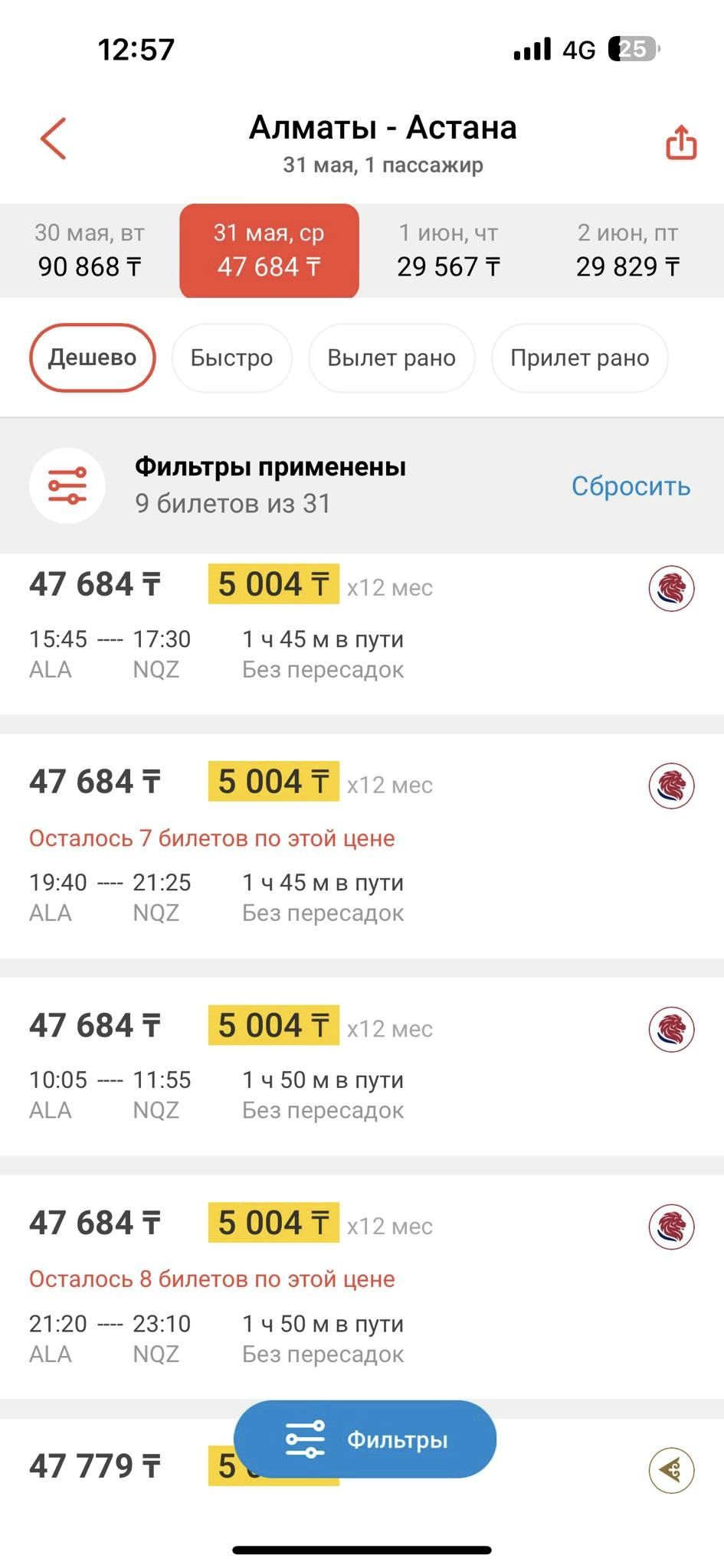Open the 21:20 – 23:10 flight ticket
The height and width of the screenshot is (1568, 724).
click(x=362, y=1286)
